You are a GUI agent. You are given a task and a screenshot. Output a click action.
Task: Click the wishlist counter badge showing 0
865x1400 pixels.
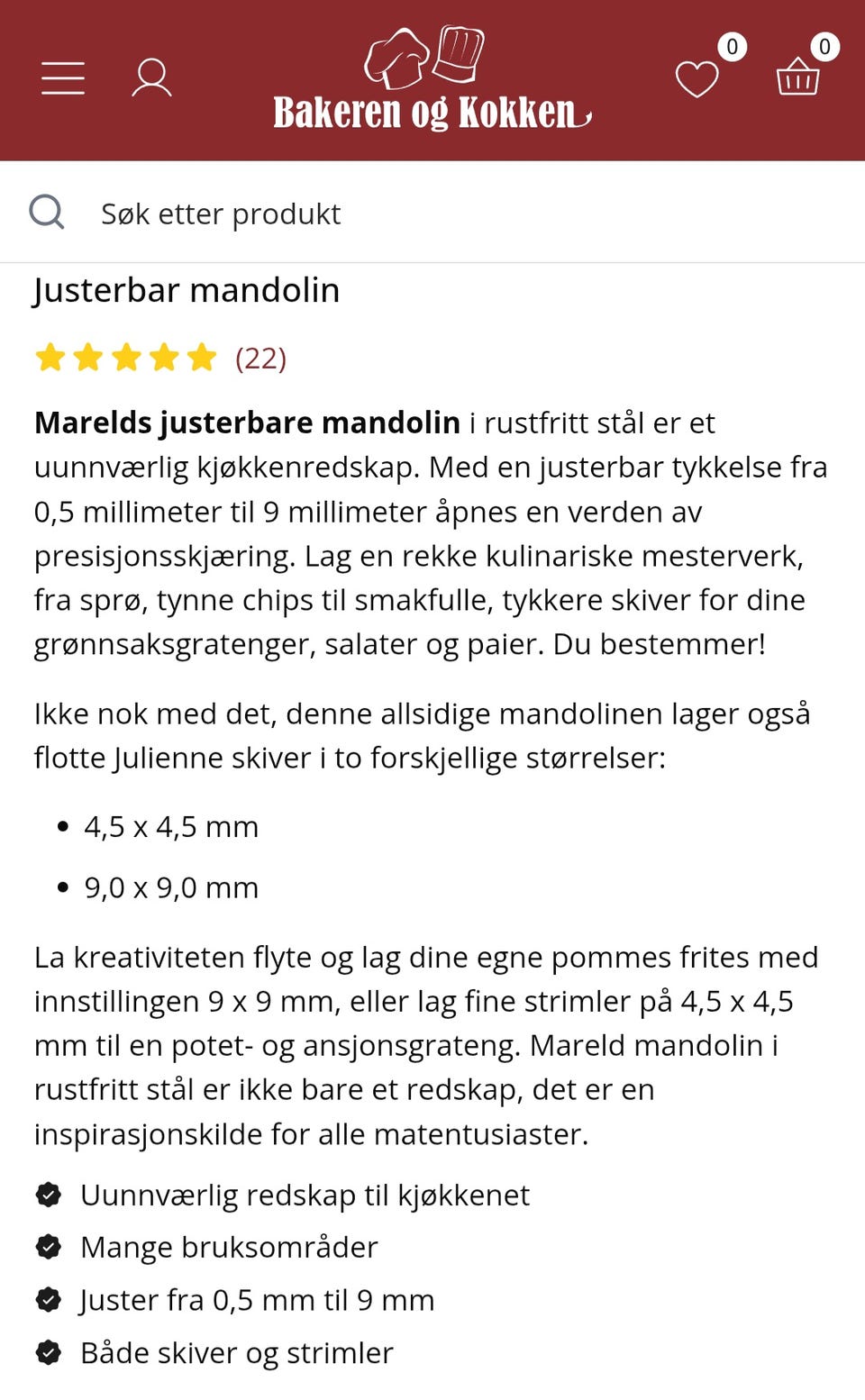[x=733, y=48]
